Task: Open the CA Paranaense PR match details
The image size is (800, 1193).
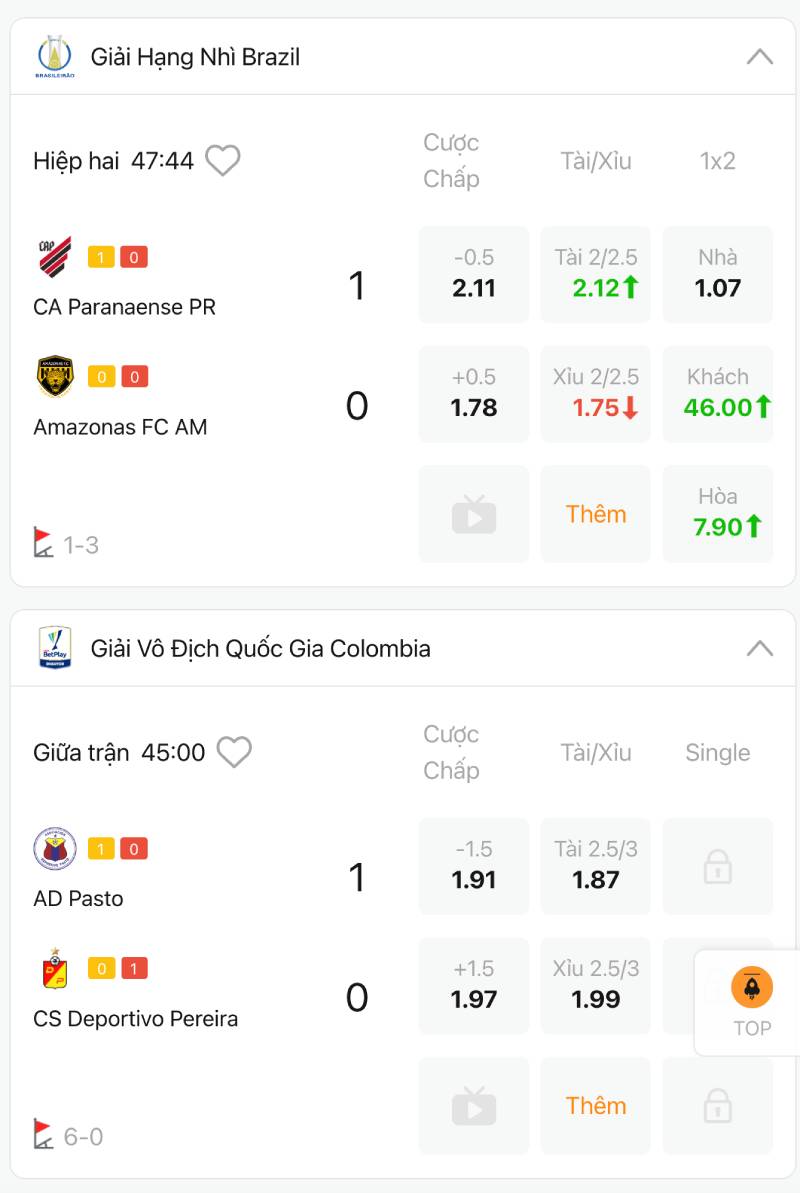Action: pyautogui.click(x=125, y=307)
